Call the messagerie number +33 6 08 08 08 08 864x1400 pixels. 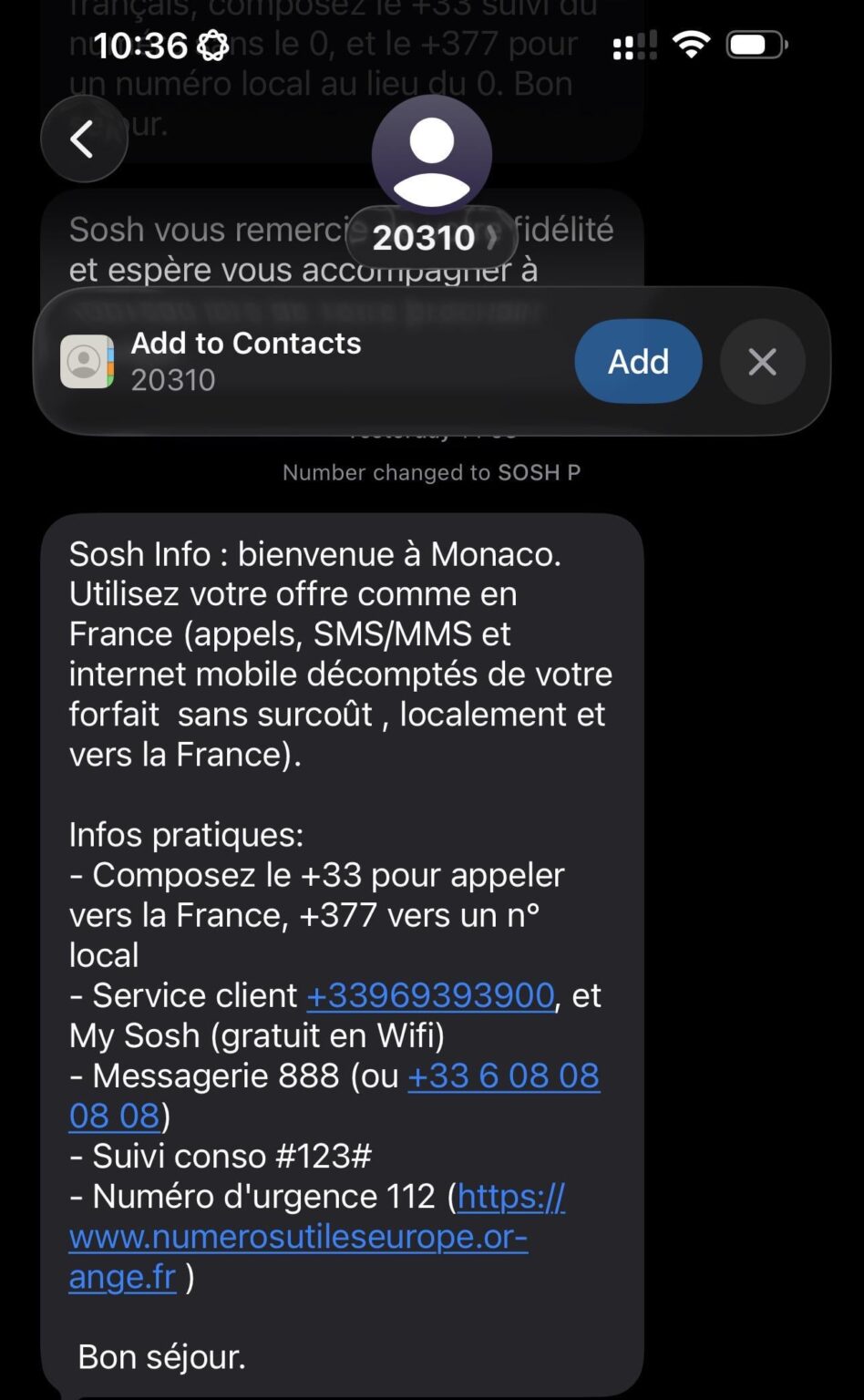[x=504, y=1076]
